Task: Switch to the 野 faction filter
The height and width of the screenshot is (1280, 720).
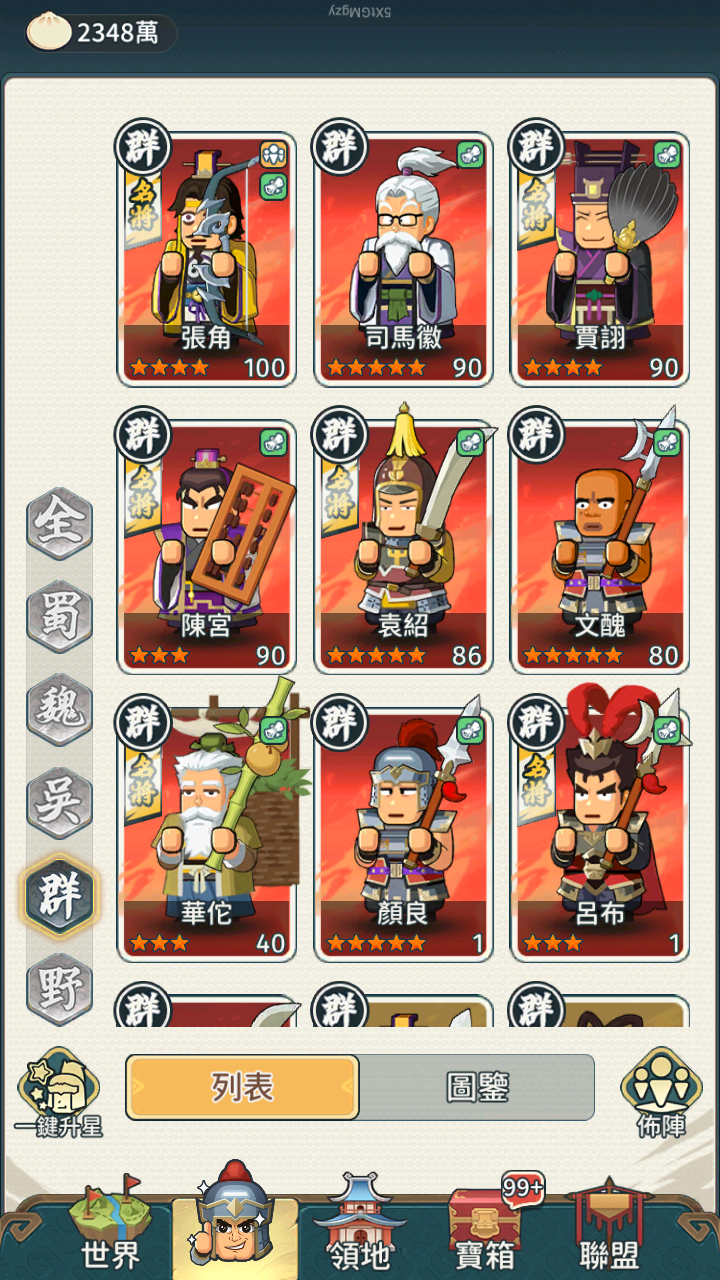Action: coord(59,988)
